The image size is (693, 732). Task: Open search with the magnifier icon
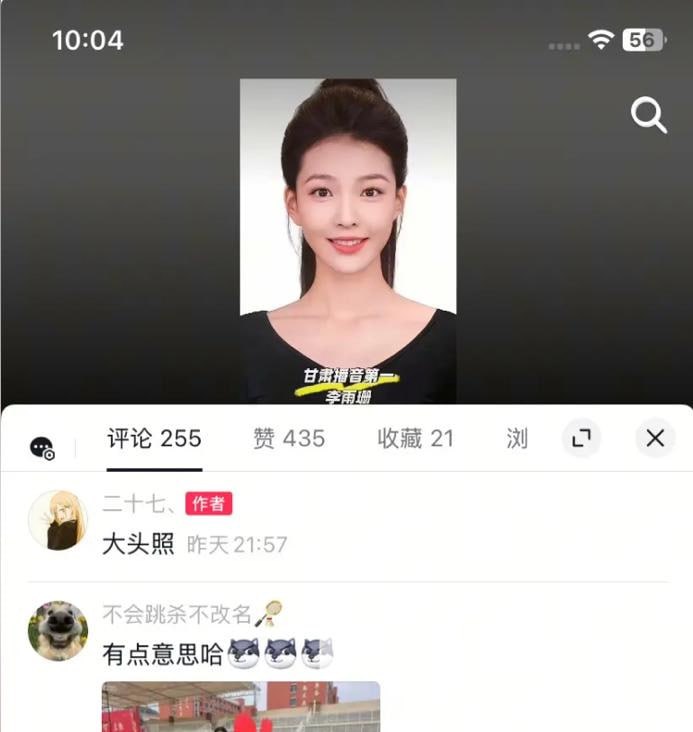[648, 116]
